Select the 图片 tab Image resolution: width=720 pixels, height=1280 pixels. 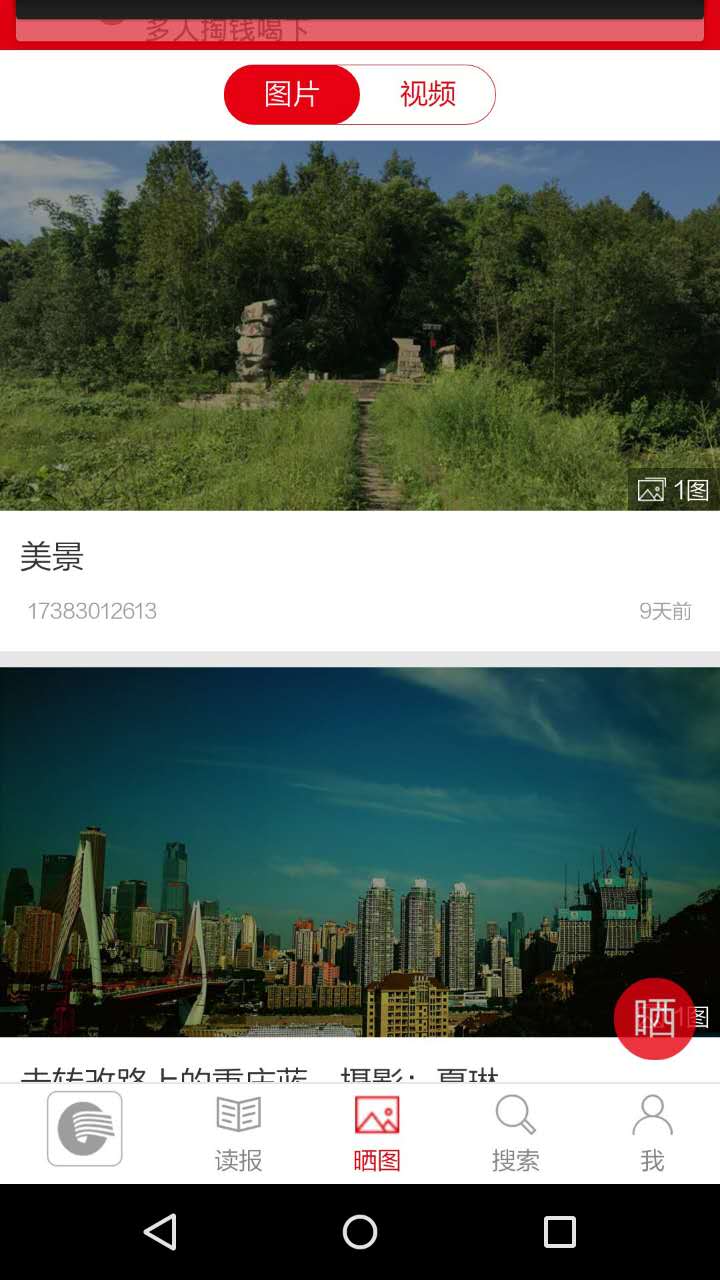tap(291, 94)
